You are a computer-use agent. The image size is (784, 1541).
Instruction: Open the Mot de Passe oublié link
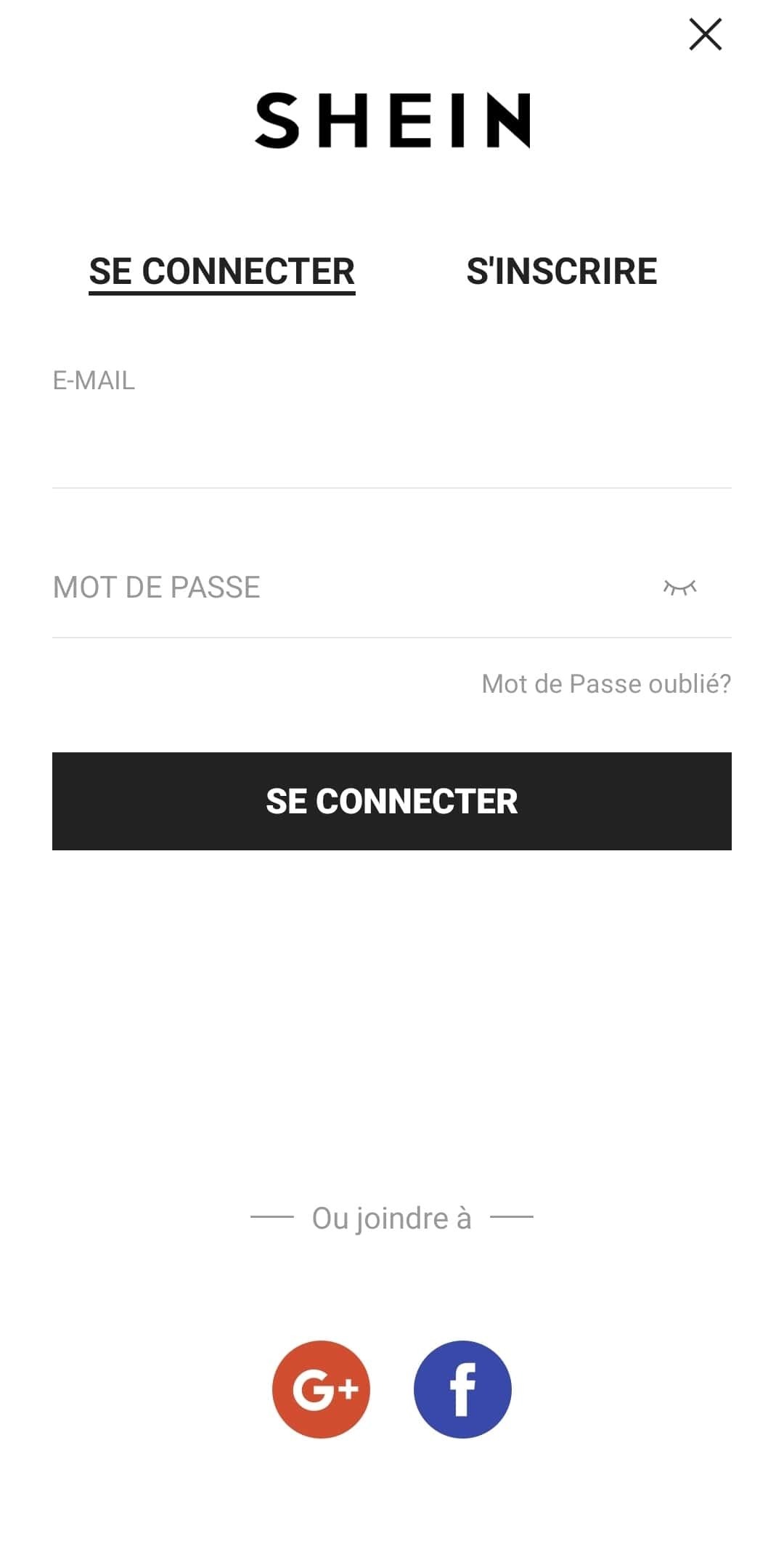pyautogui.click(x=606, y=684)
